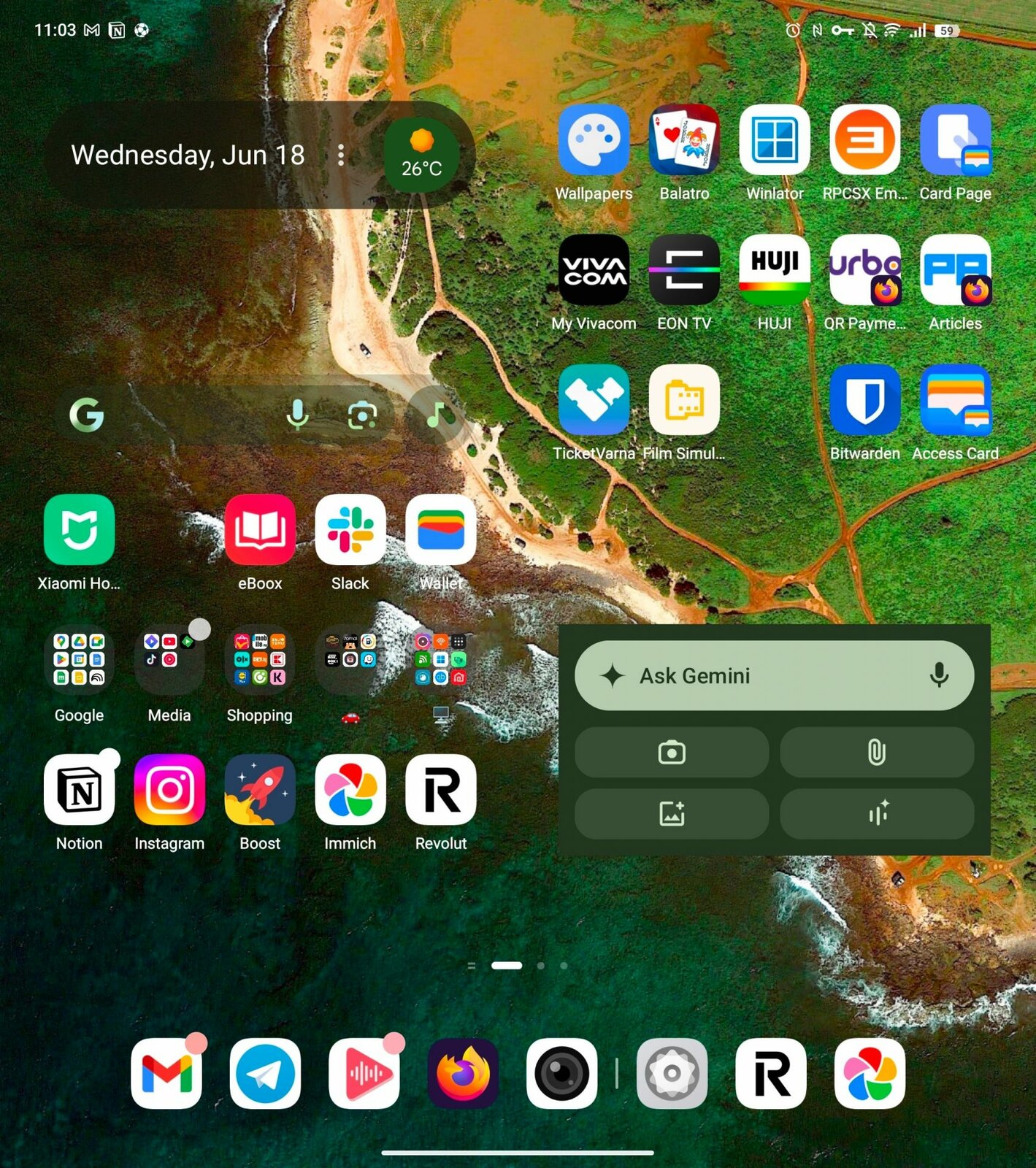Open the My Vivacom app
Image resolution: width=1036 pixels, height=1168 pixels.
[594, 270]
